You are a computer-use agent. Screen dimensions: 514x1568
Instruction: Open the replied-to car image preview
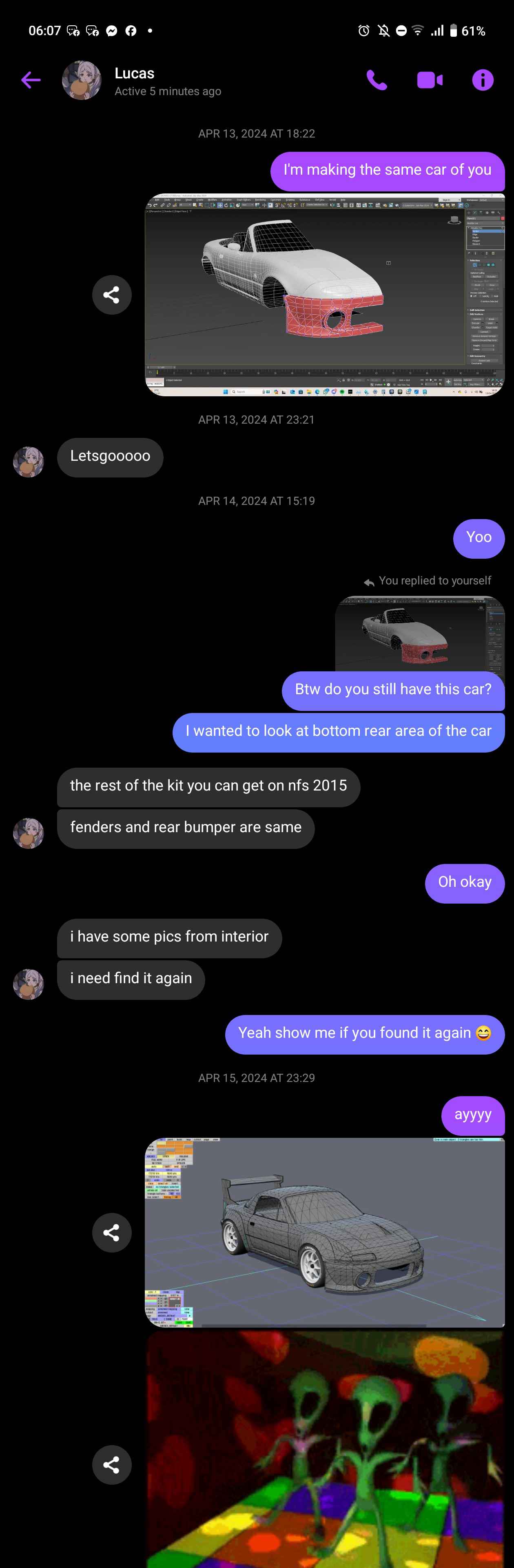(420, 633)
